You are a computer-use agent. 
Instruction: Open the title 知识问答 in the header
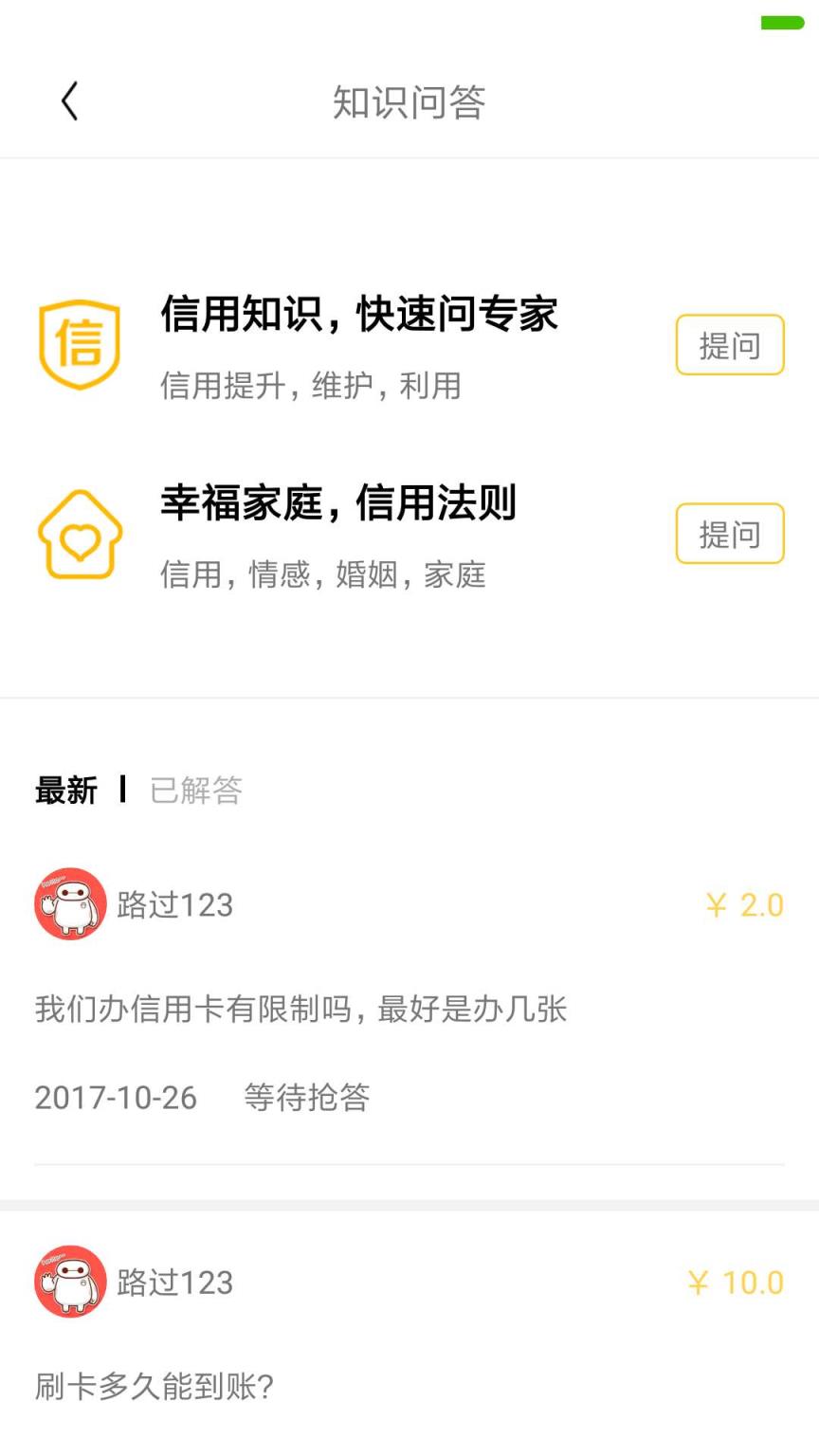tap(409, 104)
